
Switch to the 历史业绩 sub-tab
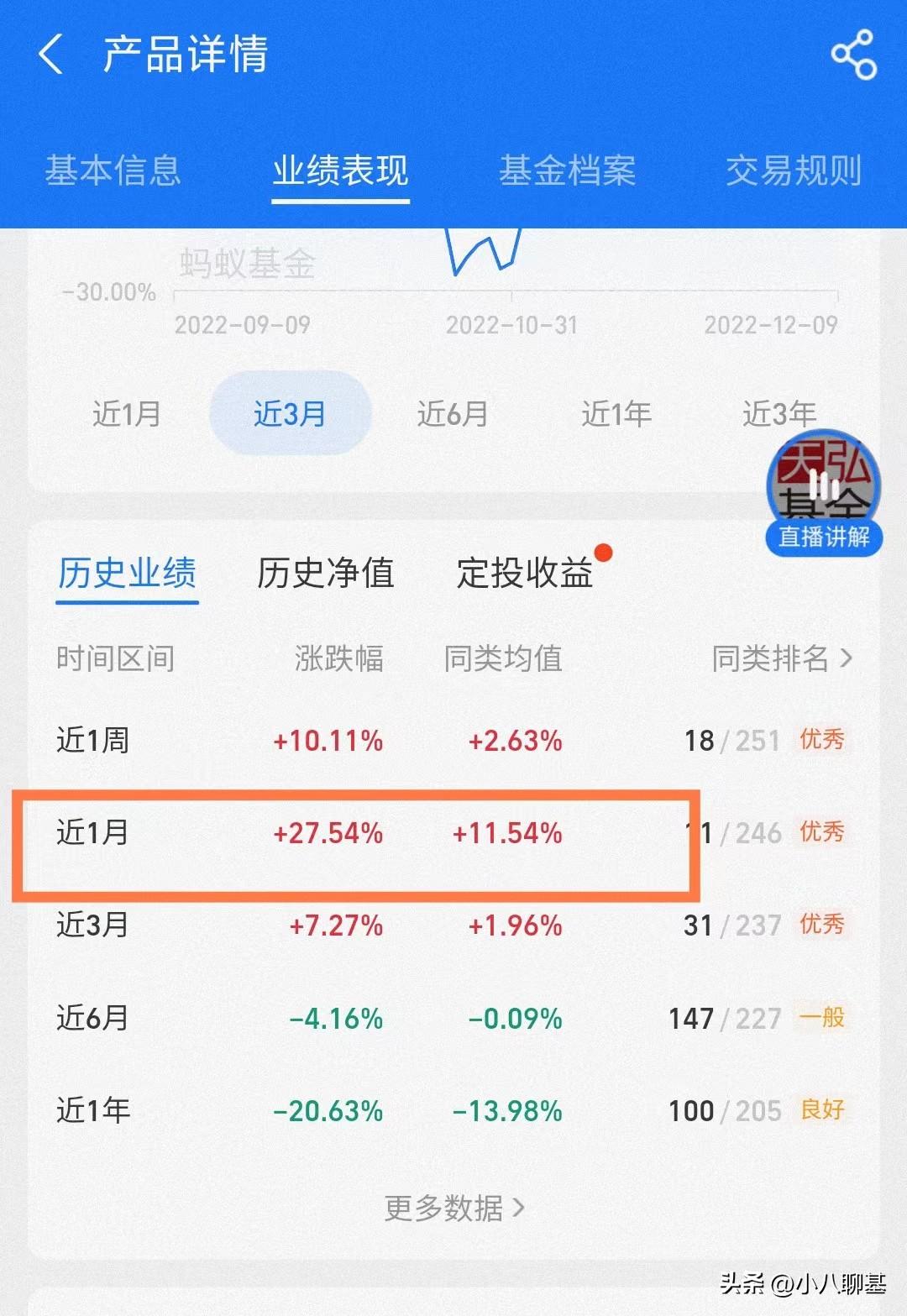(127, 574)
